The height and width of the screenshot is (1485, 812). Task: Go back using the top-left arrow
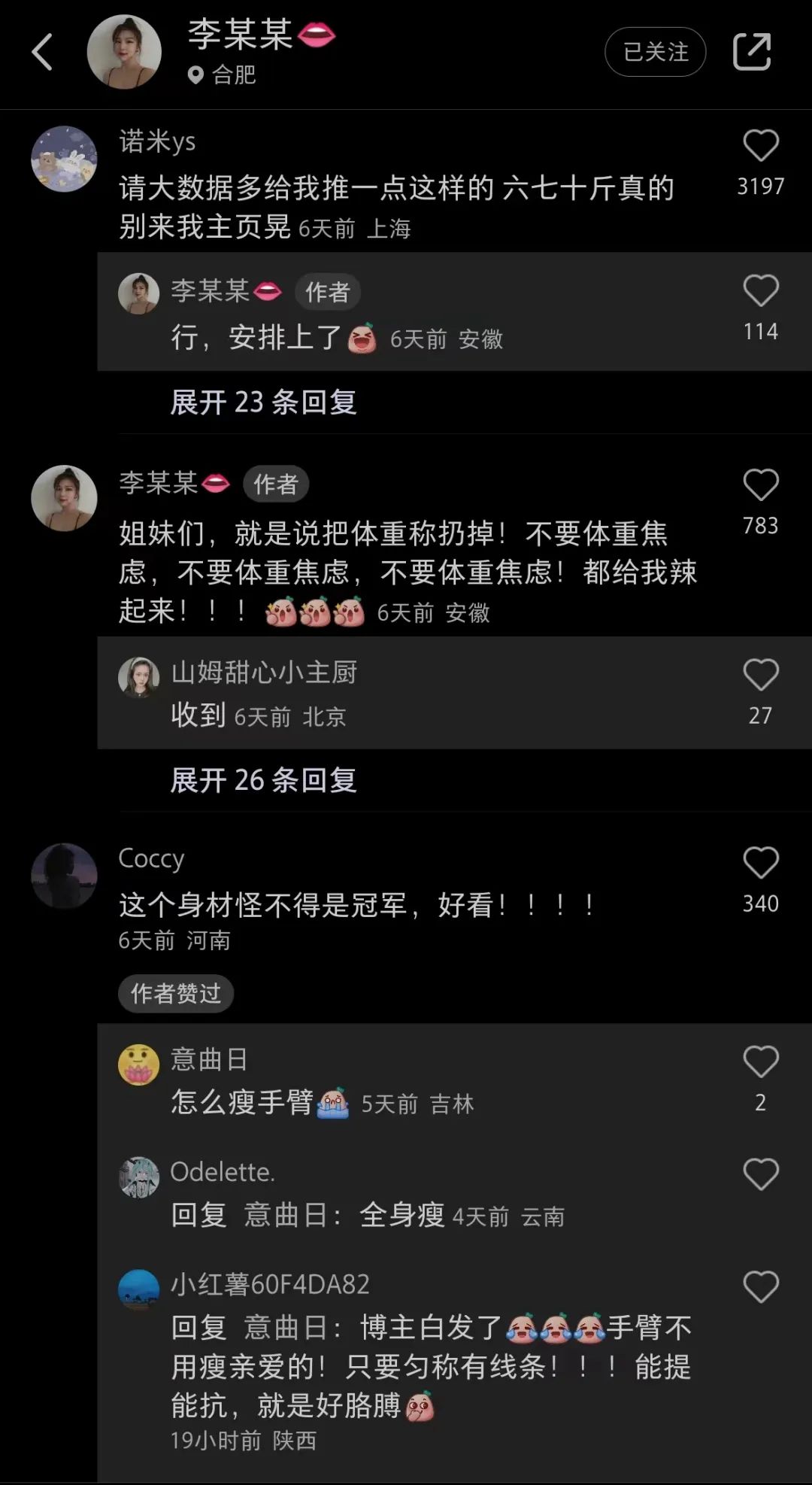click(43, 52)
